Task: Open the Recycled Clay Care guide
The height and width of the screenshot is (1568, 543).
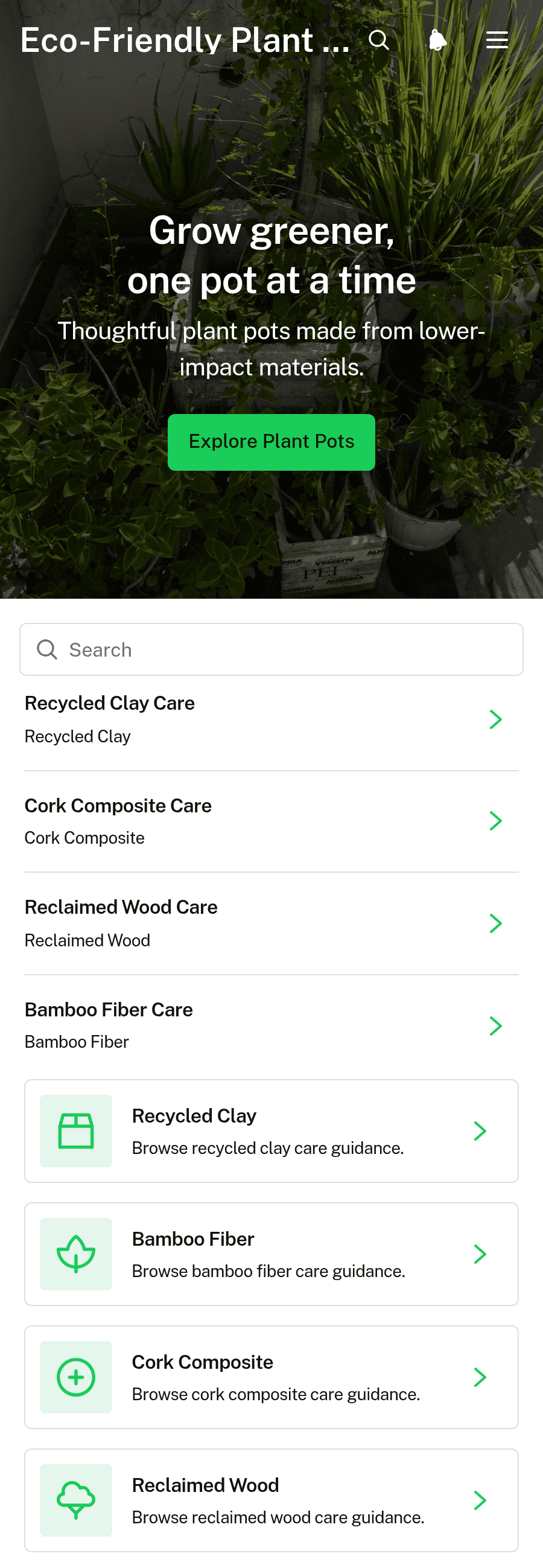Action: [x=271, y=719]
